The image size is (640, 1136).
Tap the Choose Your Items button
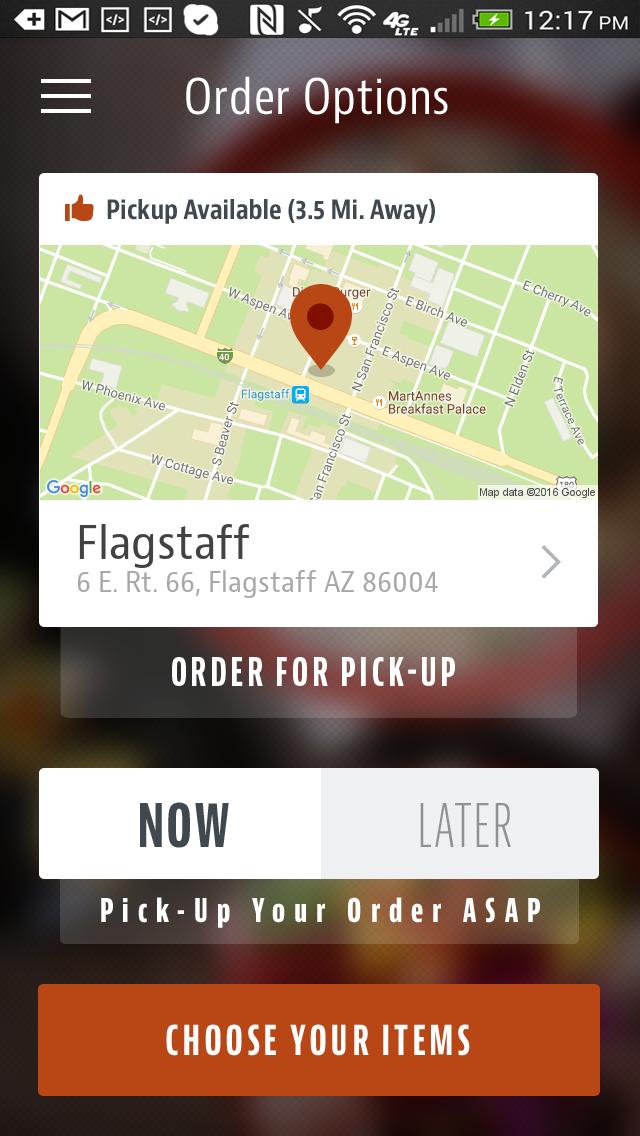pos(319,1040)
